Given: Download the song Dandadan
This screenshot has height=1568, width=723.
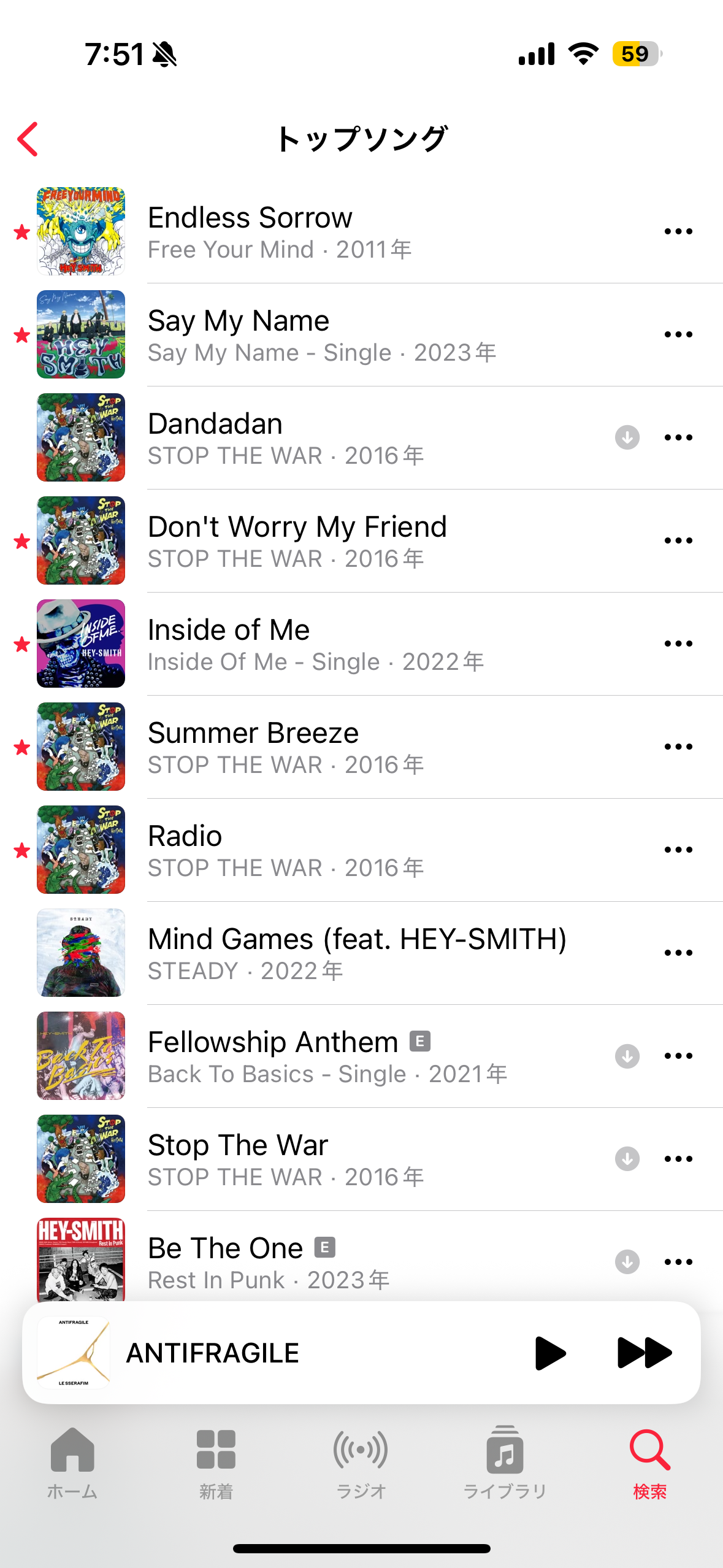Looking at the screenshot, I should click(627, 437).
